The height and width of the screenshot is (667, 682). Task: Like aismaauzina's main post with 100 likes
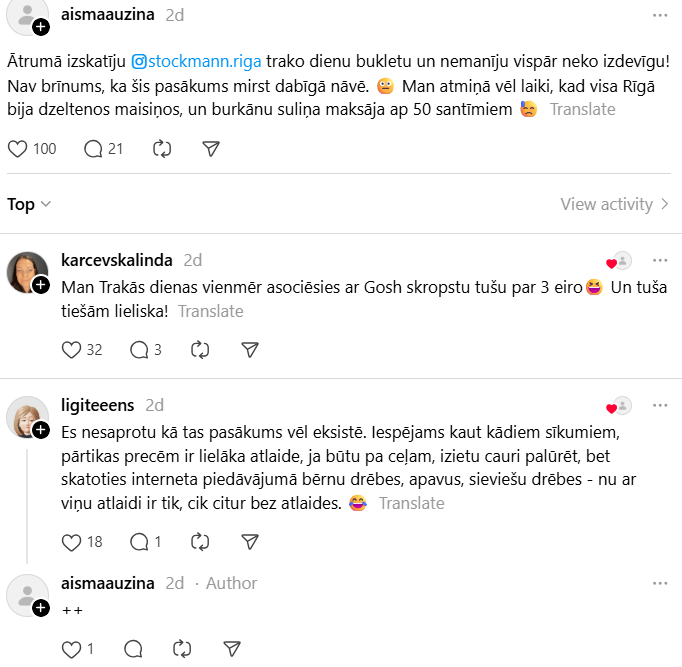coord(18,149)
